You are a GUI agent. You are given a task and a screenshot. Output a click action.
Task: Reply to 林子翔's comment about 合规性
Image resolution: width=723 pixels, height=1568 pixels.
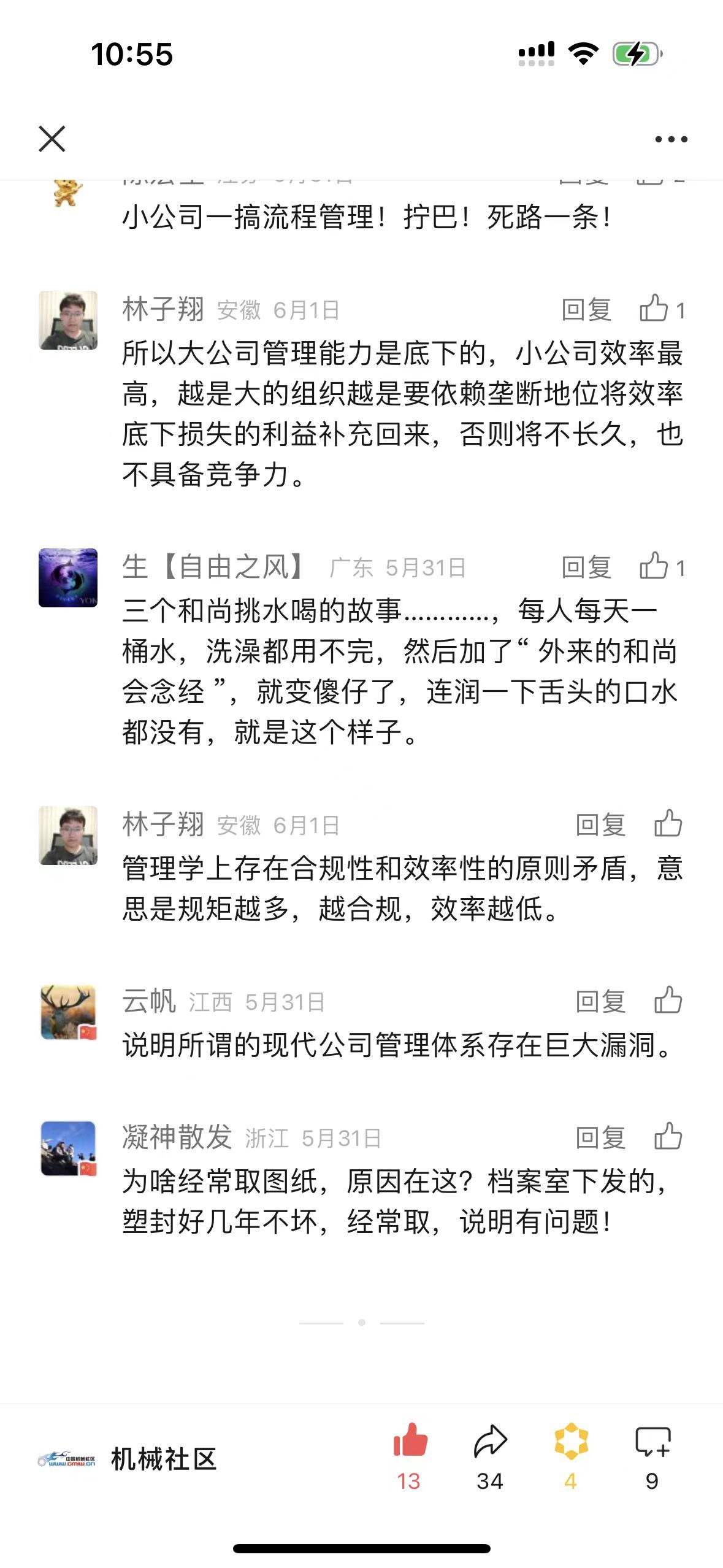600,825
